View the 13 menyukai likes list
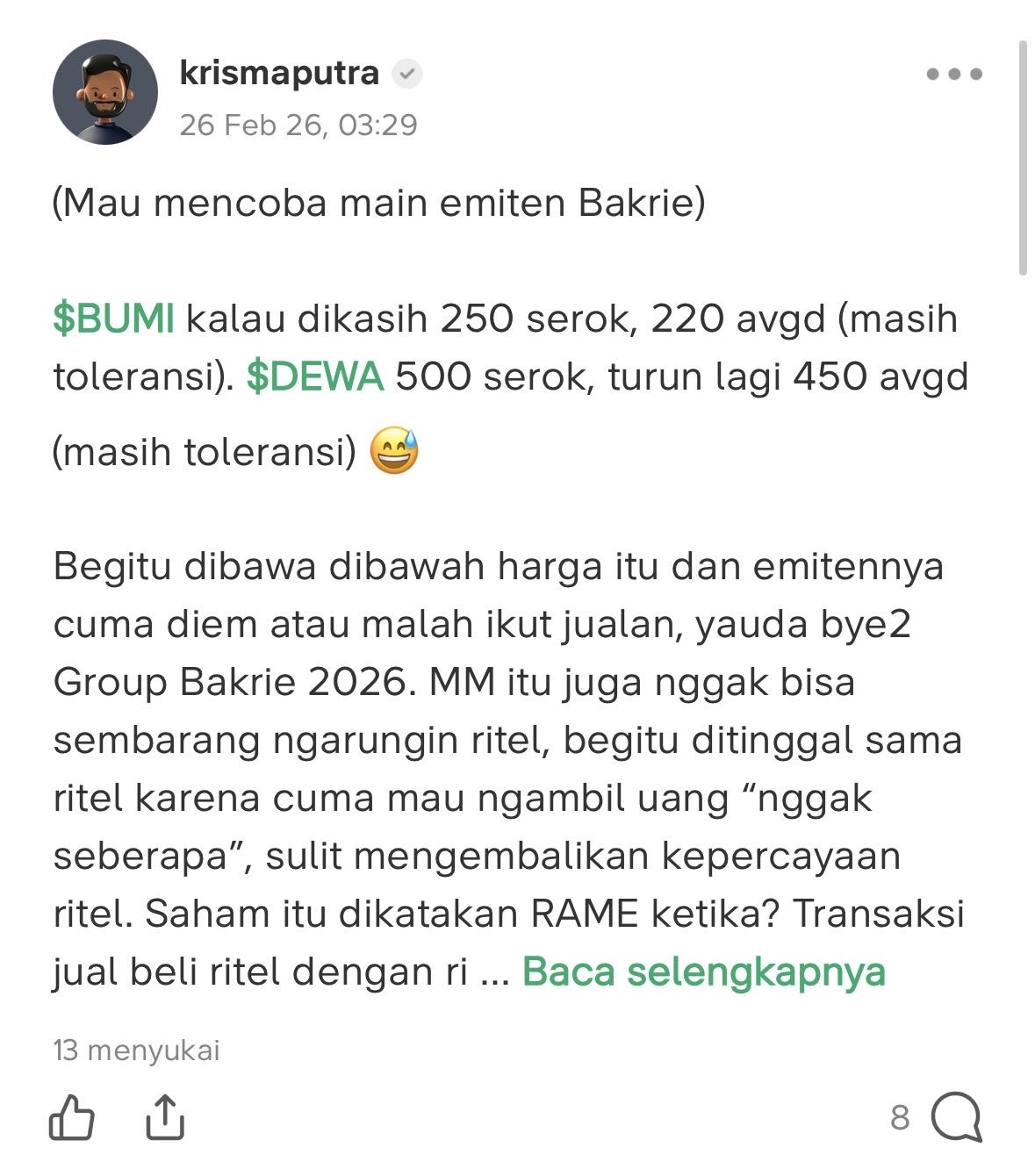 136,1050
